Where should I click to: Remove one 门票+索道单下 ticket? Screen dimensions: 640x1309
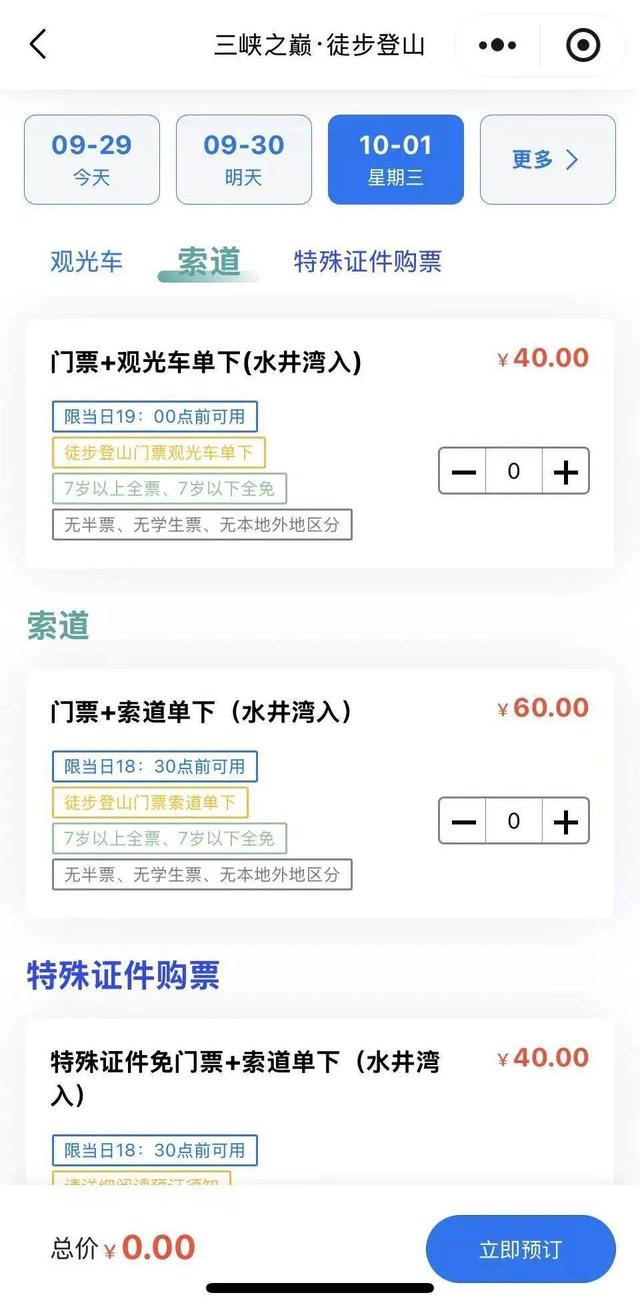point(463,822)
